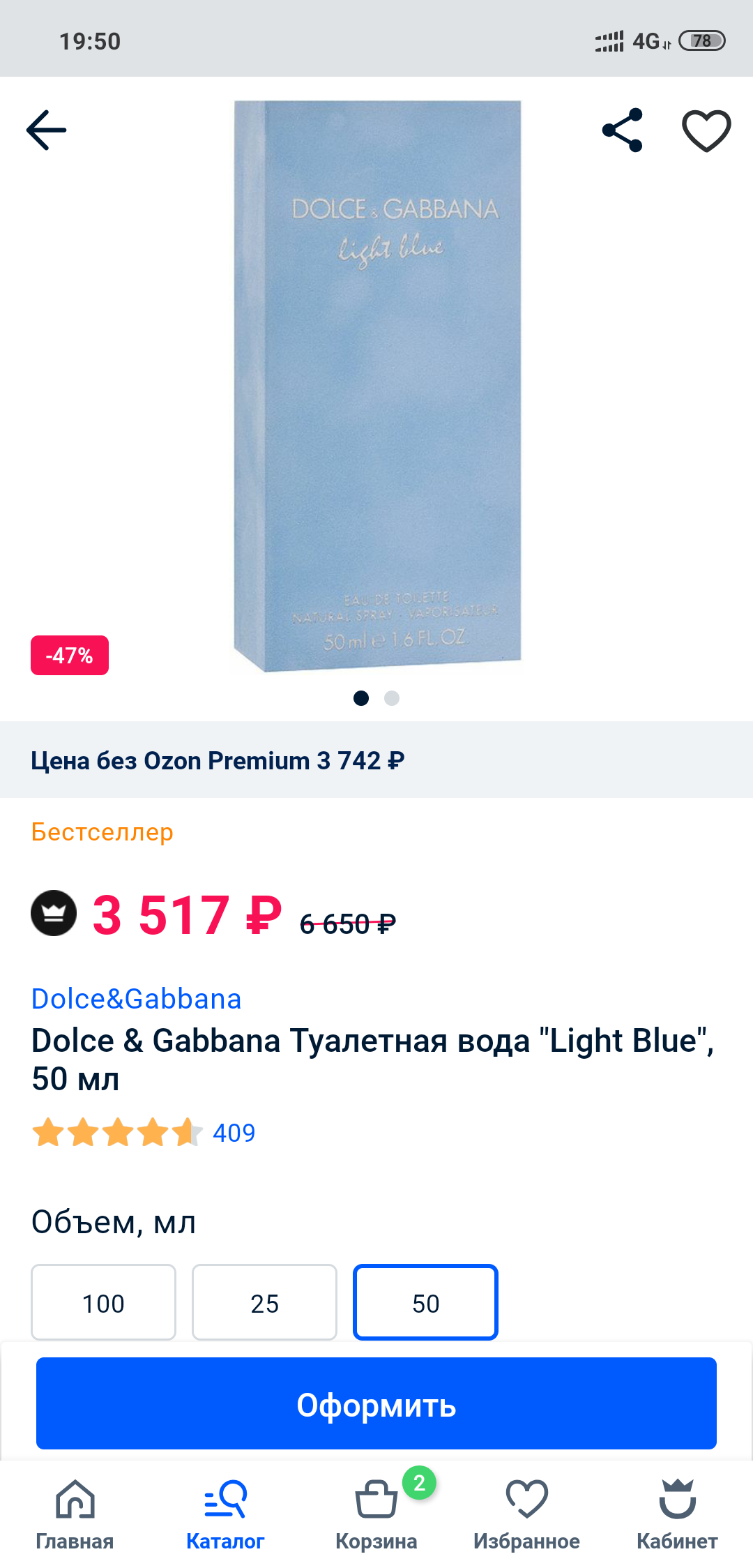Screen dimensions: 753x1568
Task: Open the Dolce&Gabbana brand link
Action: click(136, 999)
